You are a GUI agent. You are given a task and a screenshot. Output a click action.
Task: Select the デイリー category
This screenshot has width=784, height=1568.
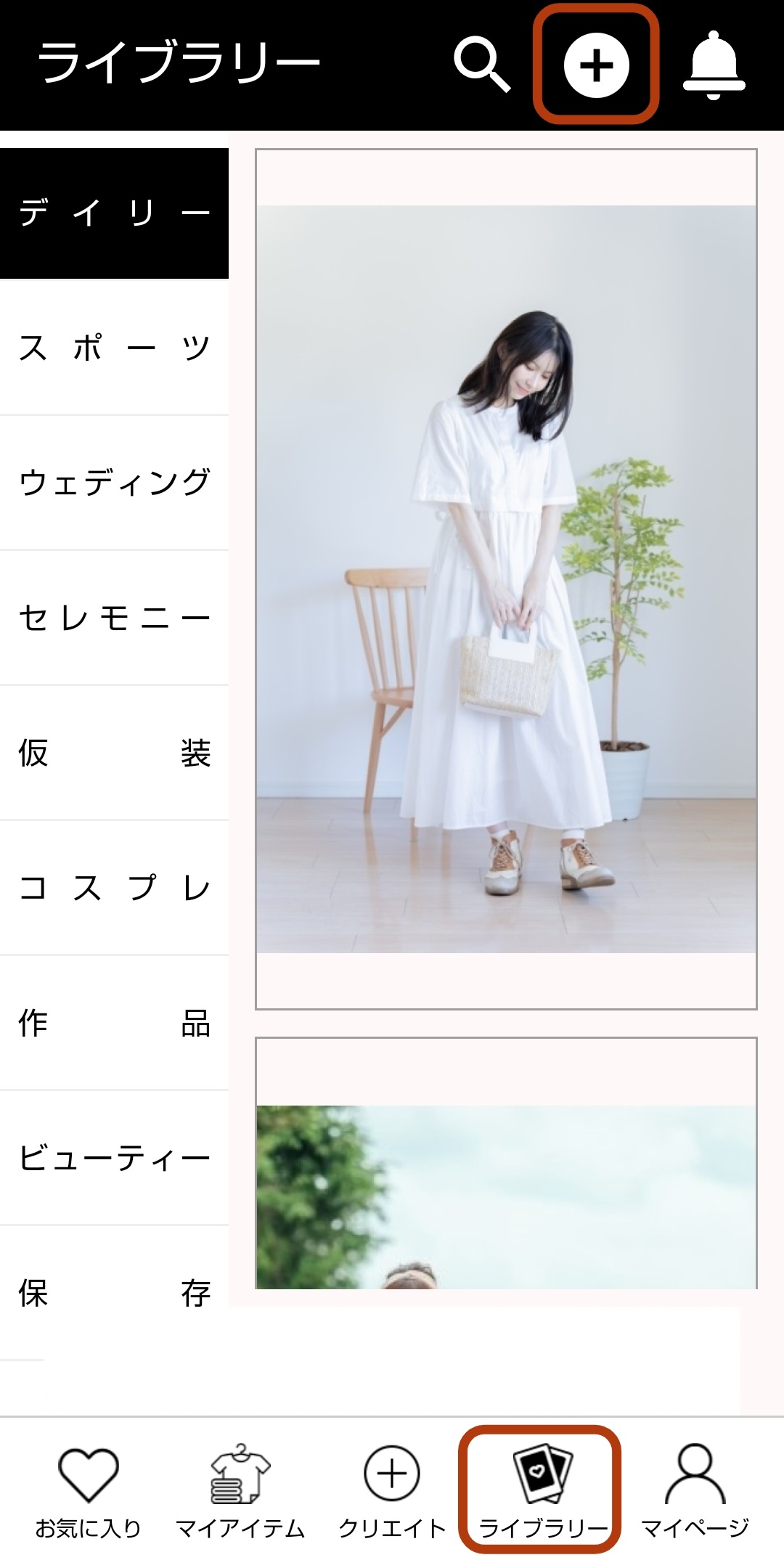114,213
